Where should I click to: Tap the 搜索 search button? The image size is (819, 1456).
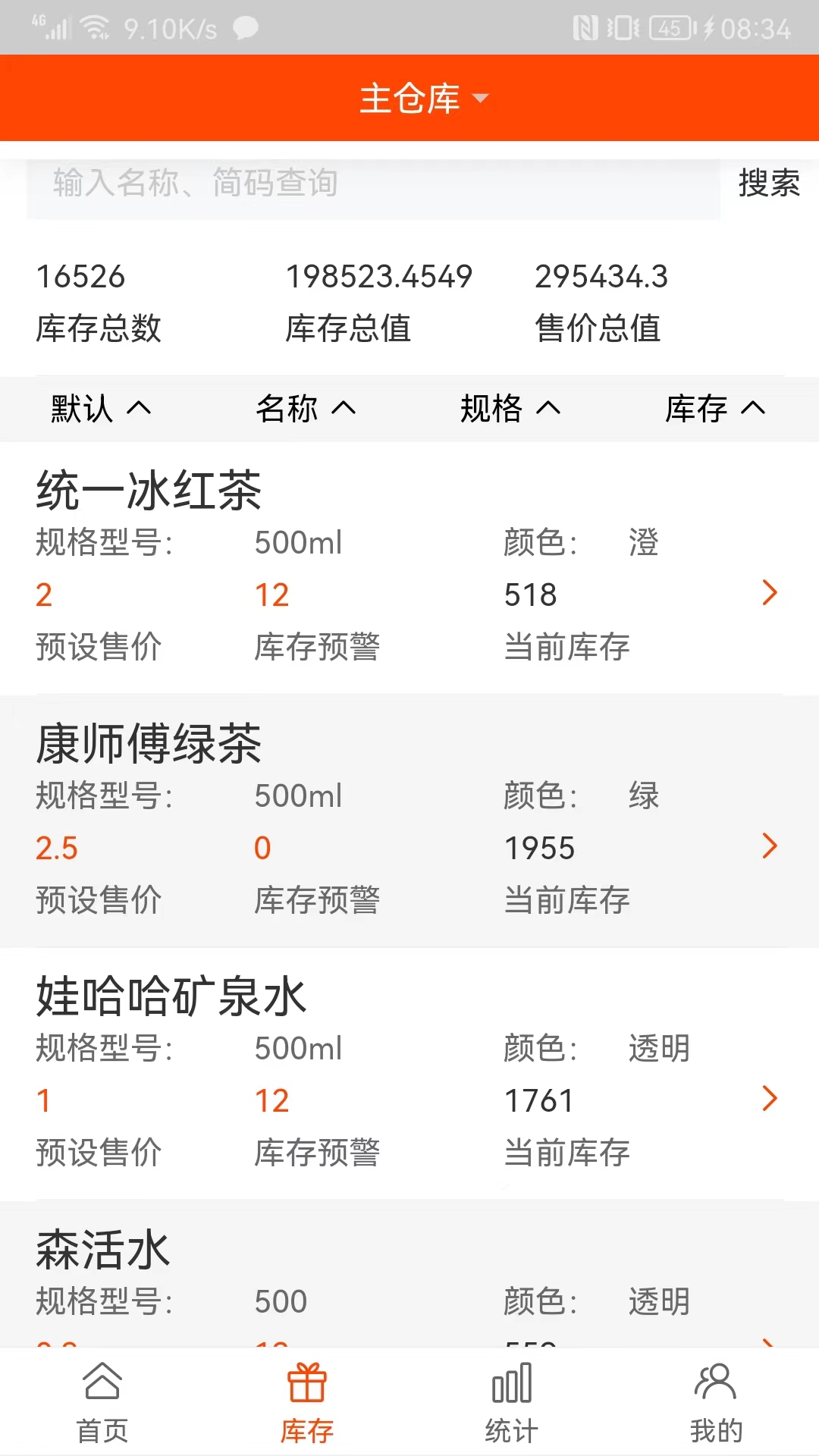coord(769,184)
